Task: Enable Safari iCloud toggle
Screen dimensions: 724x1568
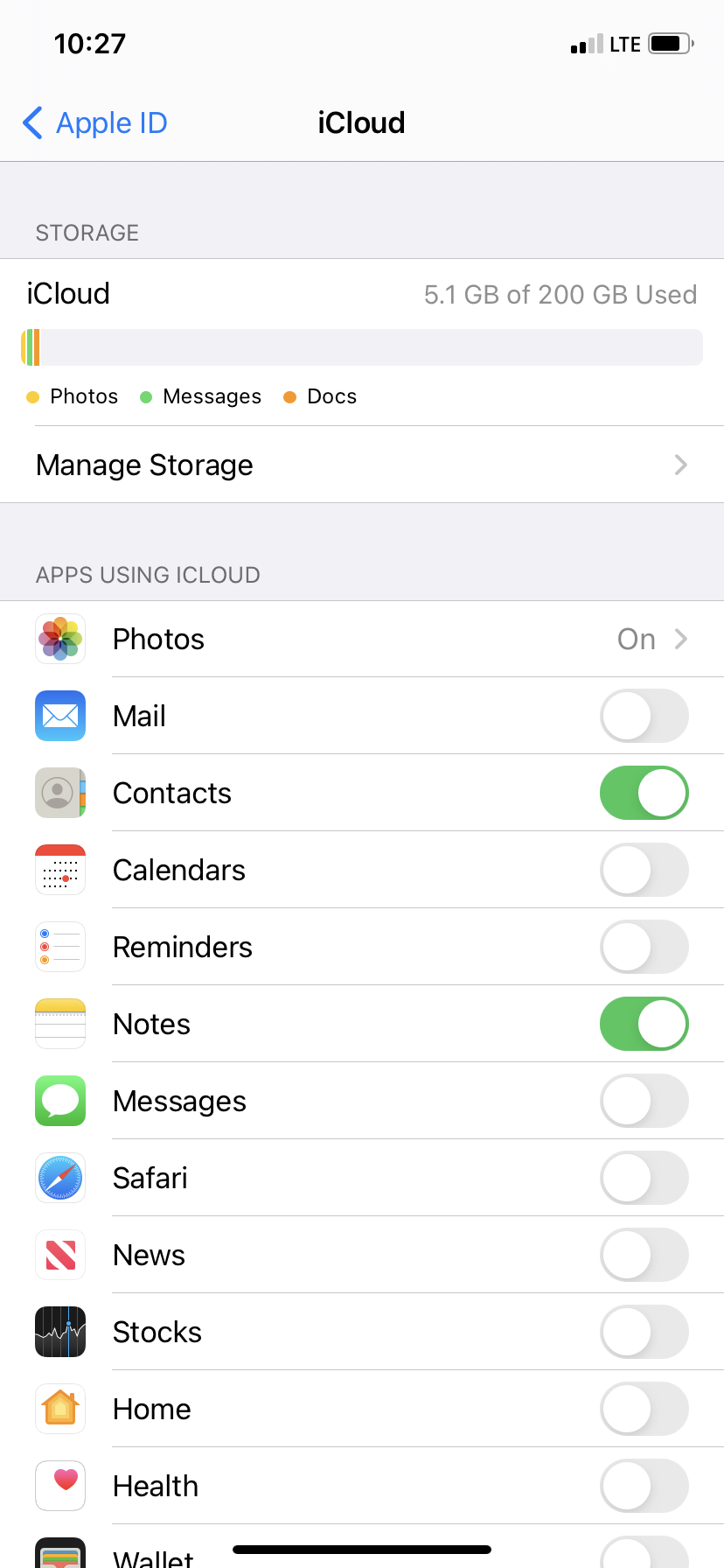Action: 644,1178
